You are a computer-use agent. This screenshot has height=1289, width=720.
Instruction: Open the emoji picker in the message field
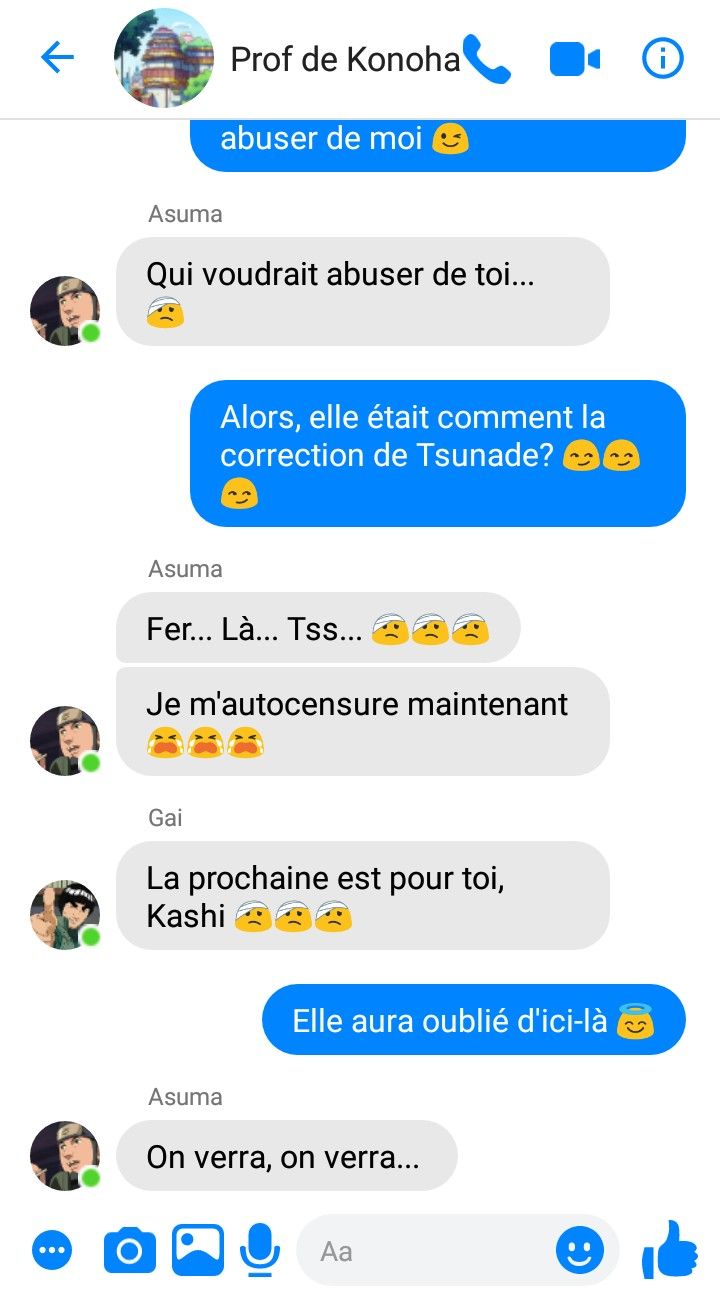tap(580, 1250)
